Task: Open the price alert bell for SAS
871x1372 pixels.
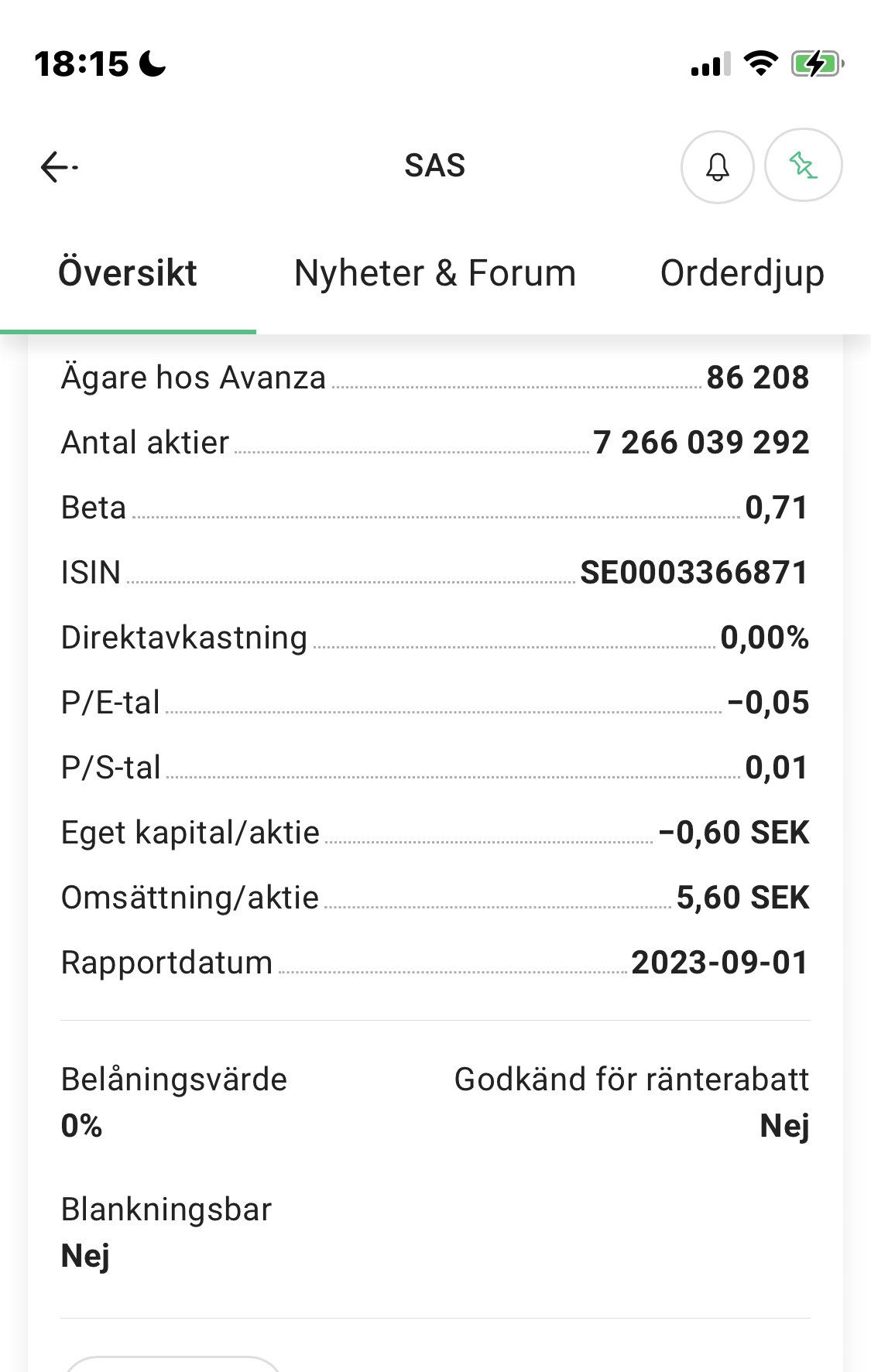Action: (718, 166)
